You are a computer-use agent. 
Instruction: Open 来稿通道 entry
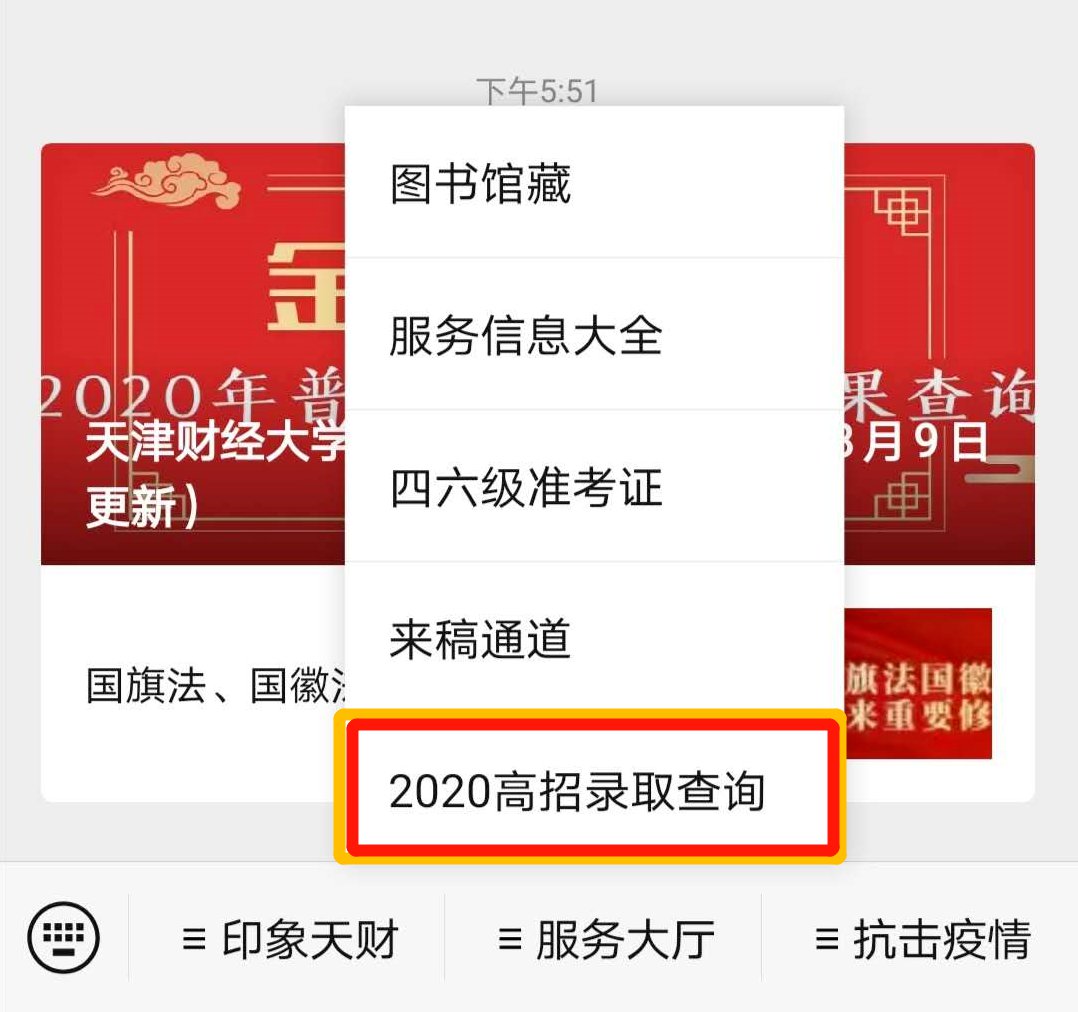pos(594,640)
